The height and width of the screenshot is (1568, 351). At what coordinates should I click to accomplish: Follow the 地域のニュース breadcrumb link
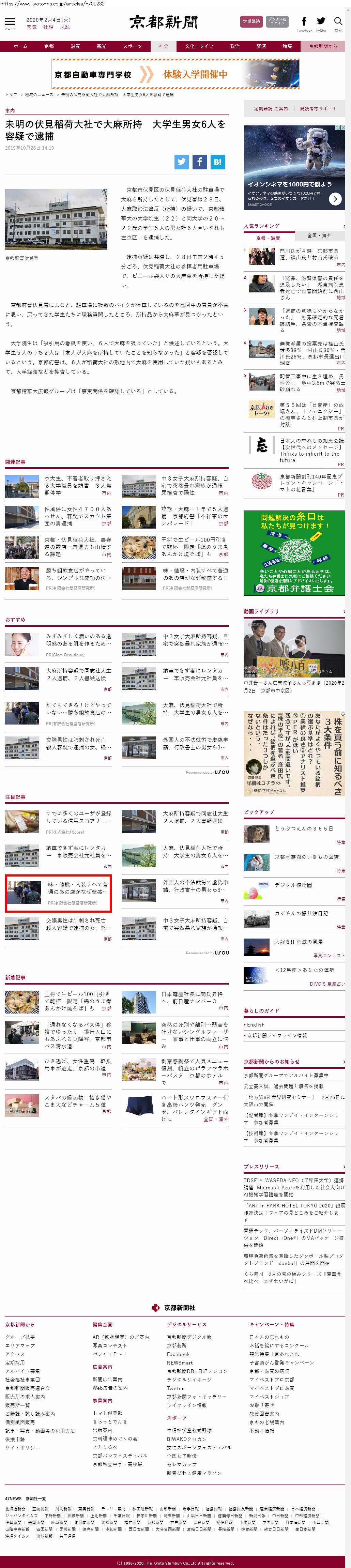39,95
